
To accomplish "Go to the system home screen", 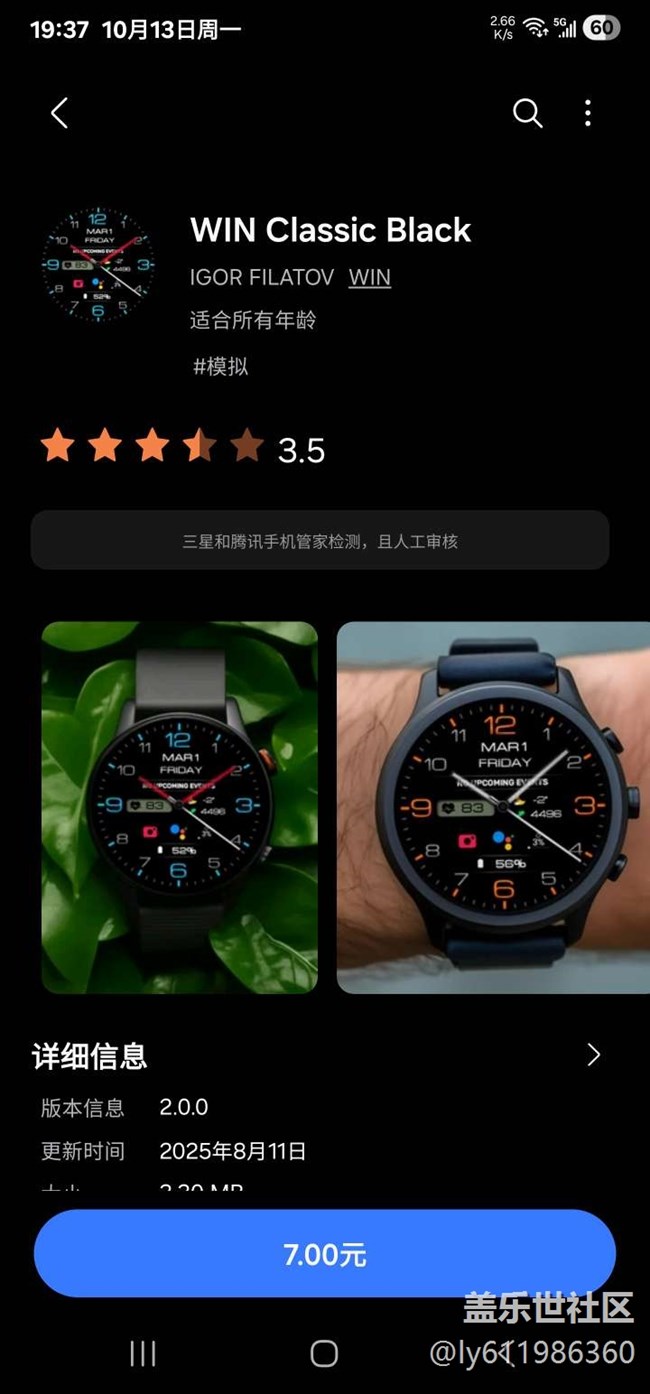I will click(324, 1354).
